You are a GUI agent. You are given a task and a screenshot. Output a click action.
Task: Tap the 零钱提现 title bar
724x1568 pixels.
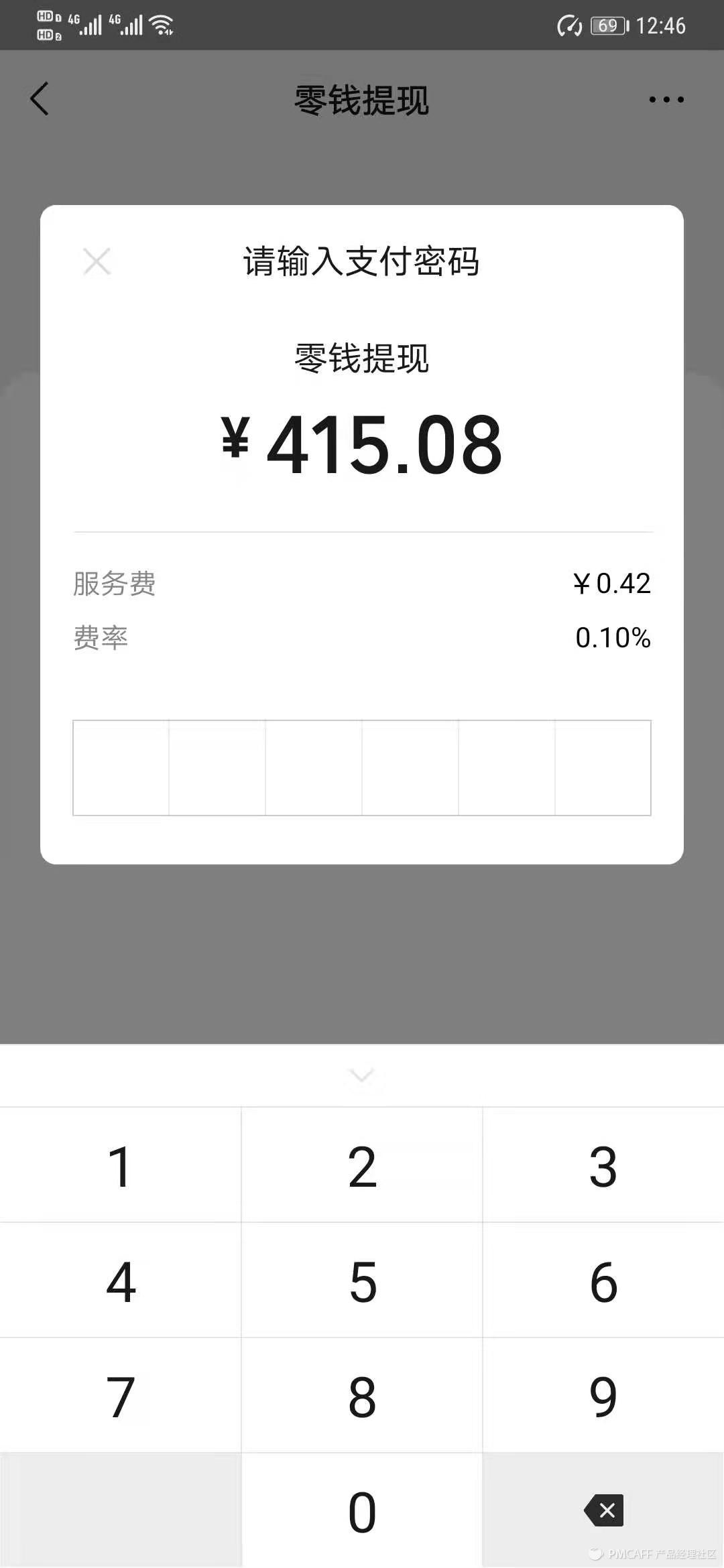(x=362, y=99)
